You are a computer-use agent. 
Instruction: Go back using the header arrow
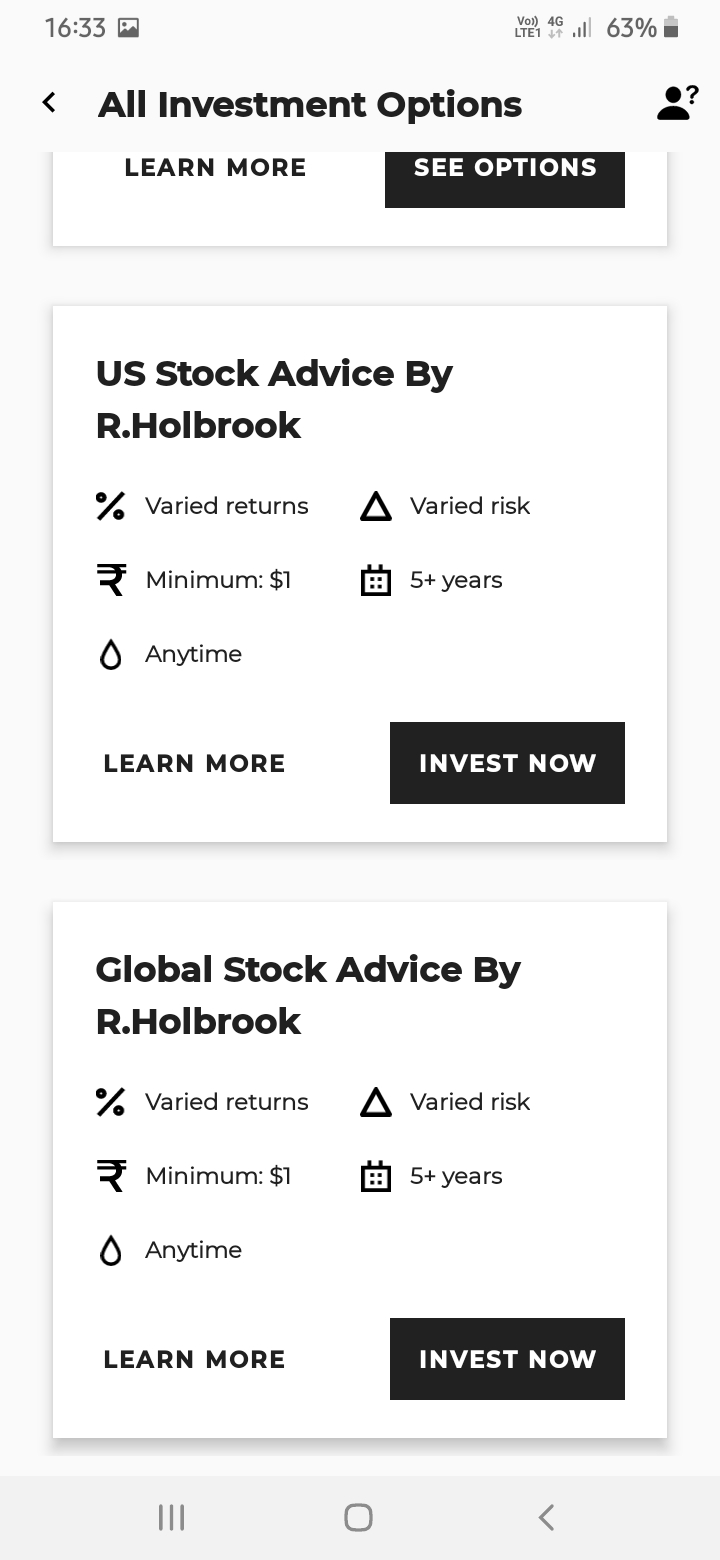point(49,103)
